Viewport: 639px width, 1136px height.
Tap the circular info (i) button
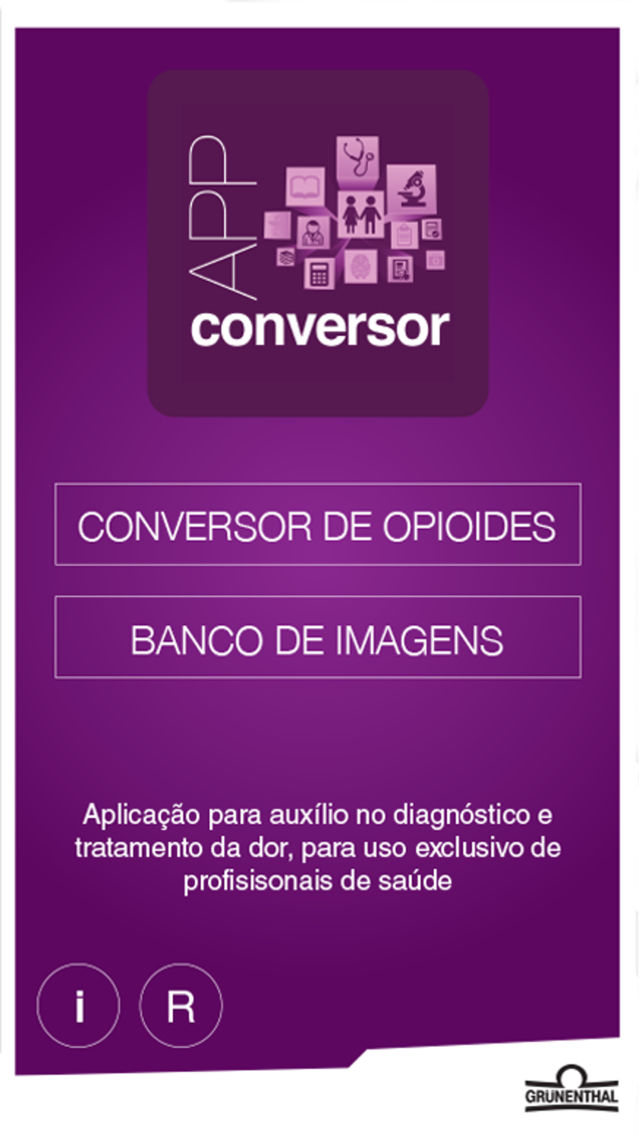coord(78,1007)
